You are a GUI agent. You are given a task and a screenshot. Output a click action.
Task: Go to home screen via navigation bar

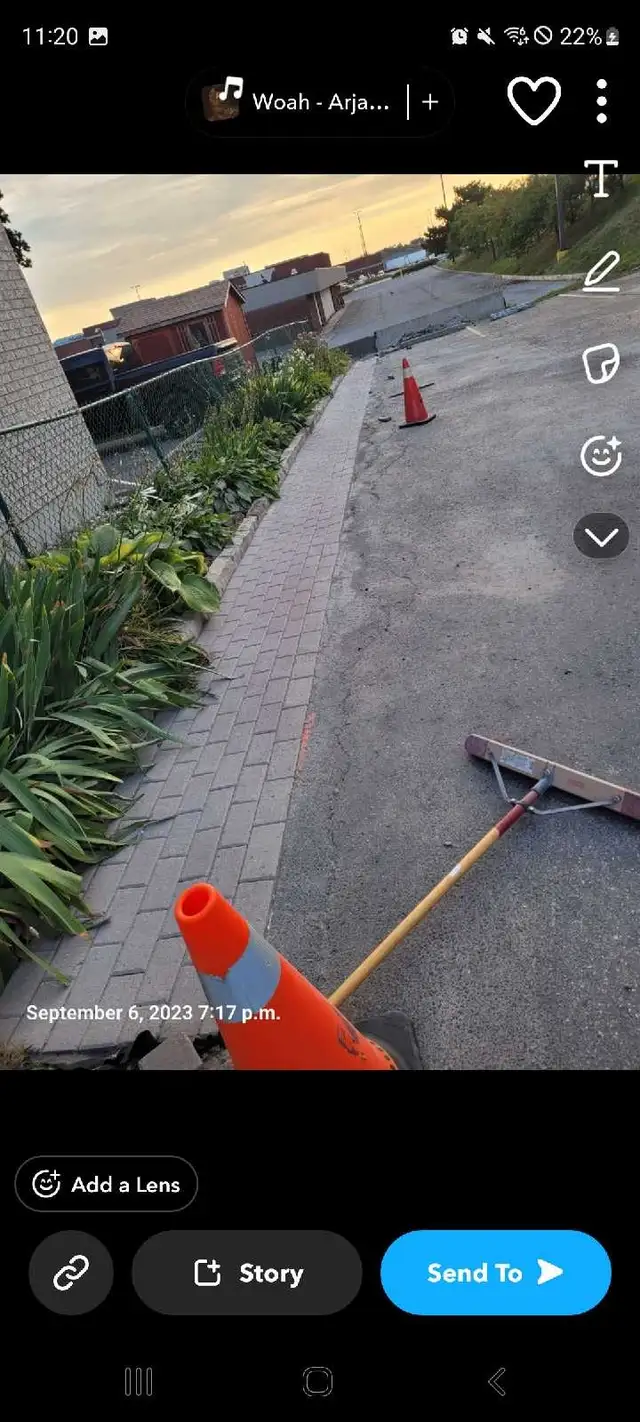click(317, 1382)
